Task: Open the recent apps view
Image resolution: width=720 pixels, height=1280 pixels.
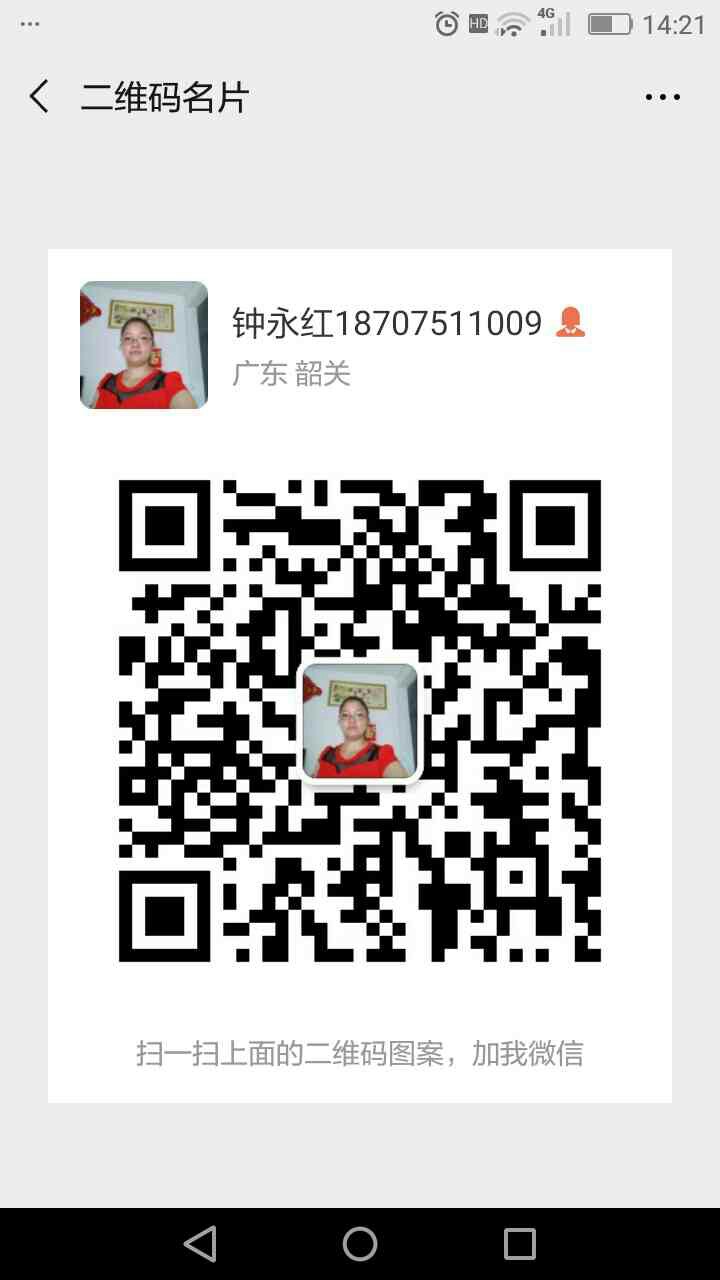Action: point(520,1244)
